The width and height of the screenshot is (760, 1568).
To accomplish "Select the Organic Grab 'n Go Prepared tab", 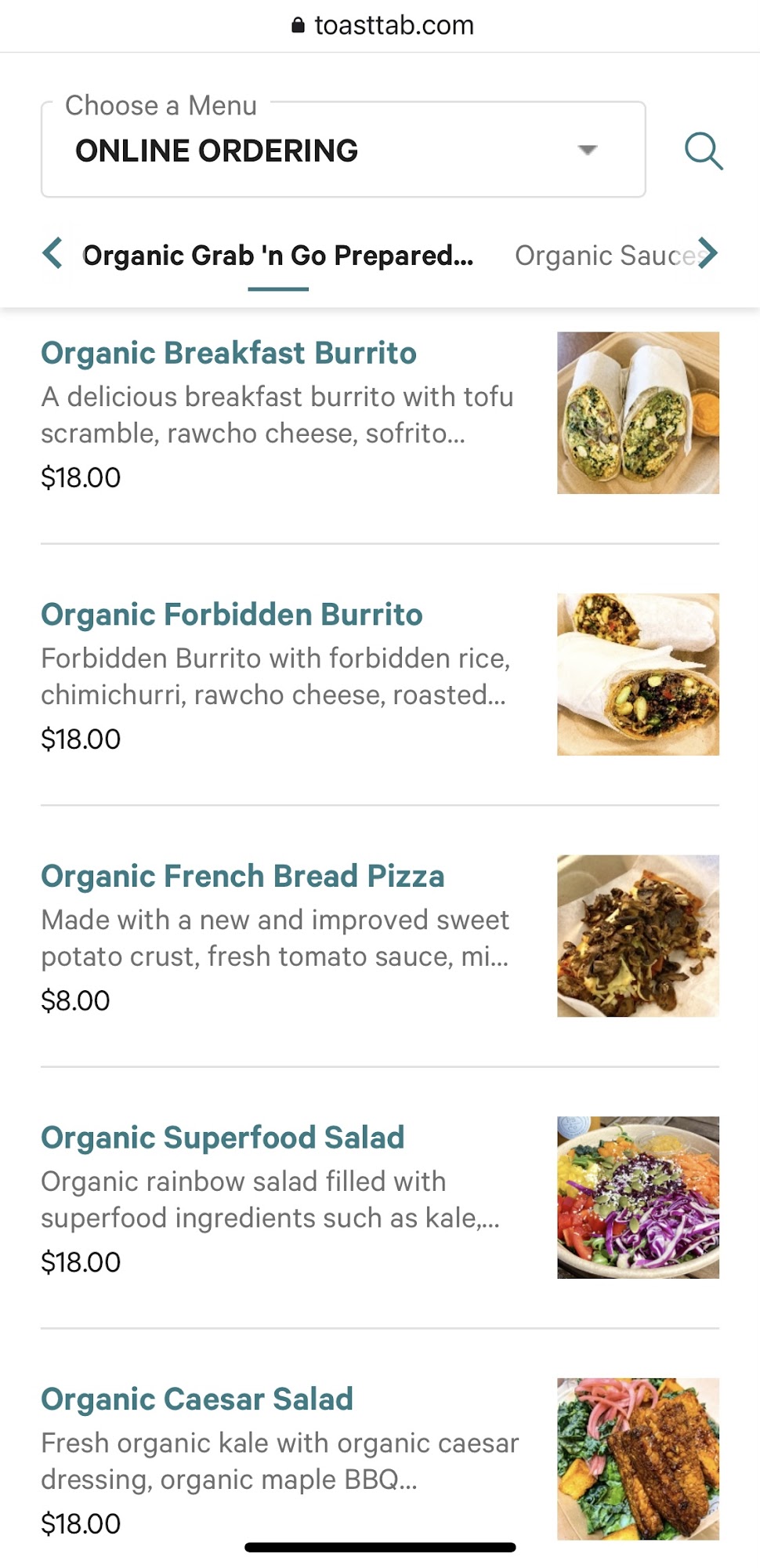I will pyautogui.click(x=278, y=256).
